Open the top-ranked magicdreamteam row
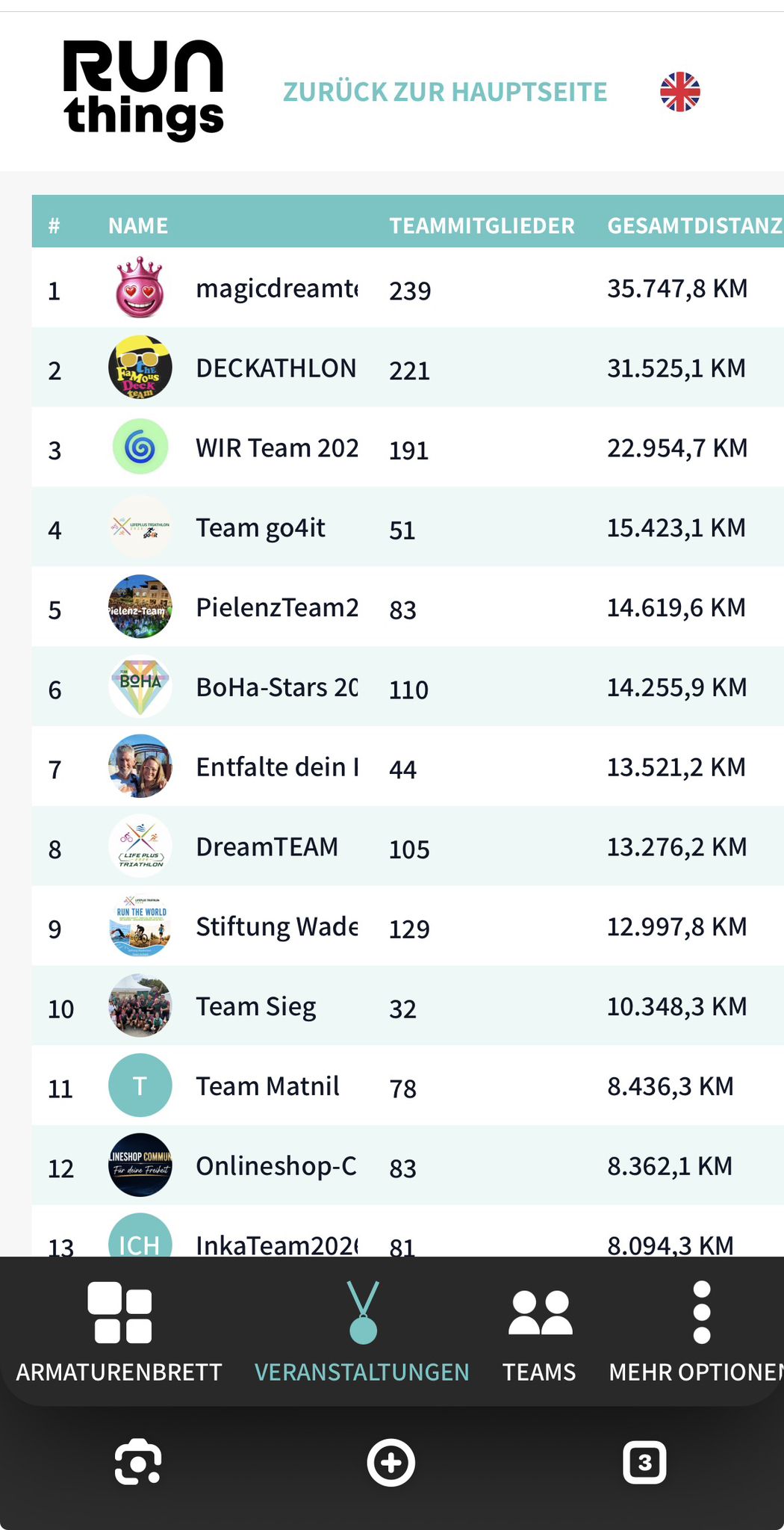Viewport: 784px width, 1530px height. (408, 288)
